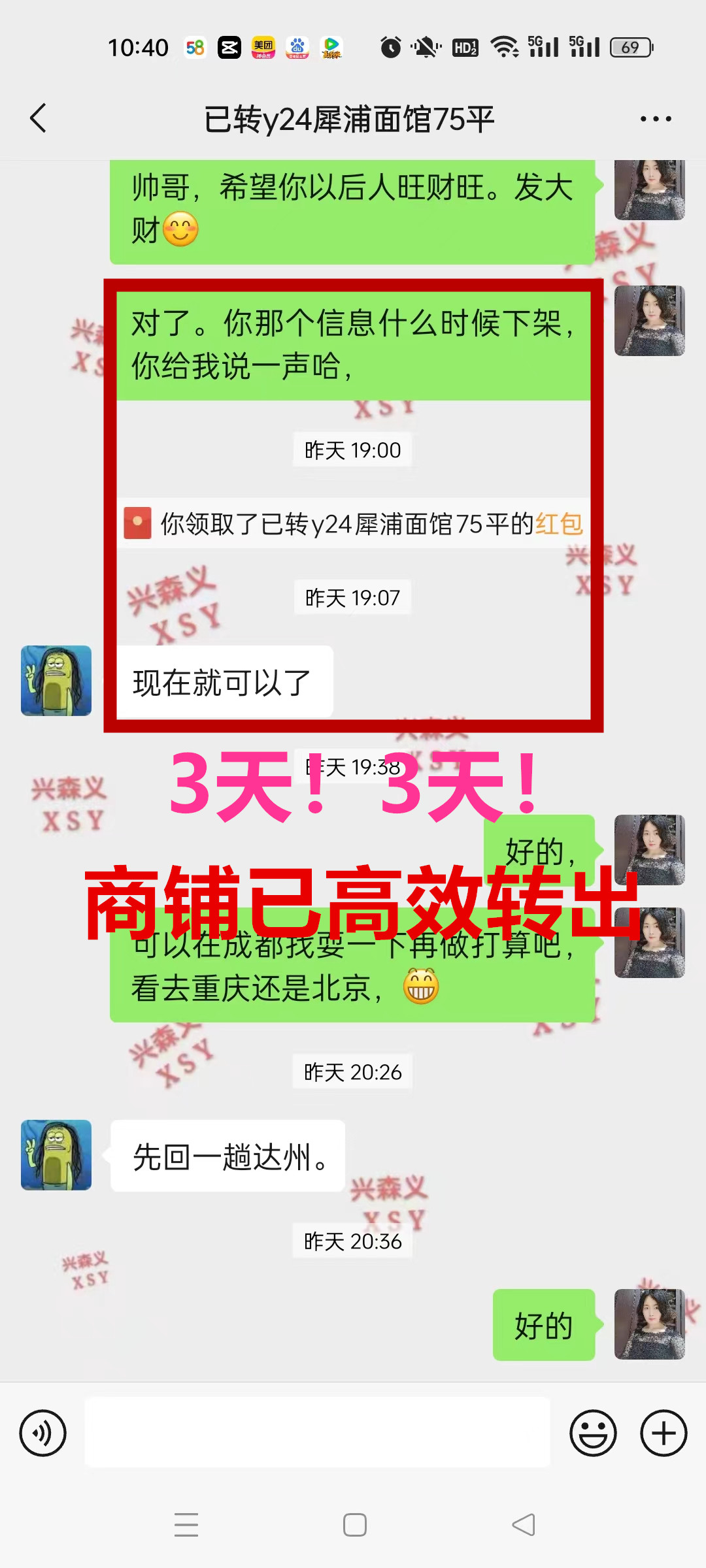706x1568 pixels.
Task: View avatar beside 先回一趟达州 message
Action: pos(56,1155)
